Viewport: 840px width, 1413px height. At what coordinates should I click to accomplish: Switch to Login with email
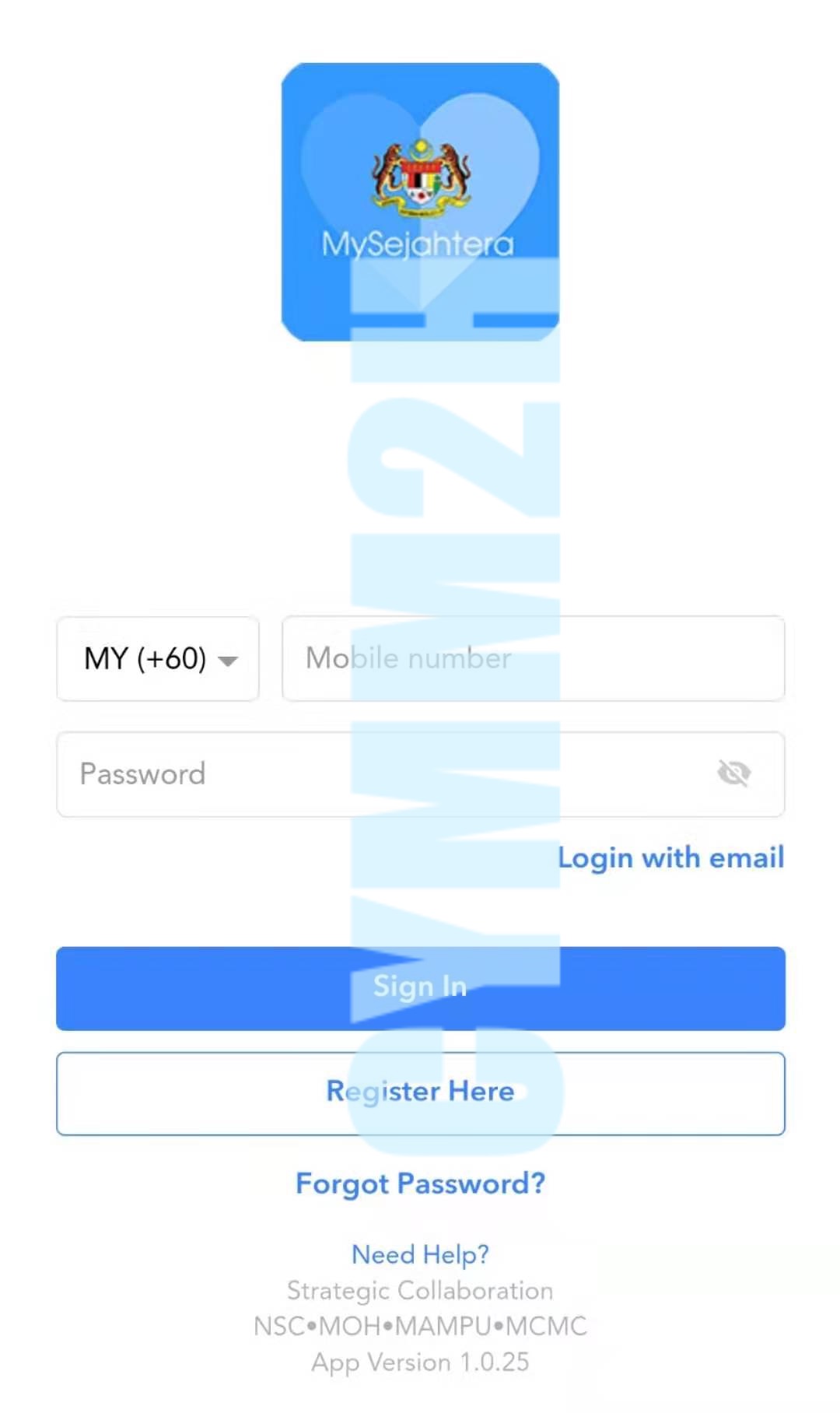pyautogui.click(x=671, y=858)
